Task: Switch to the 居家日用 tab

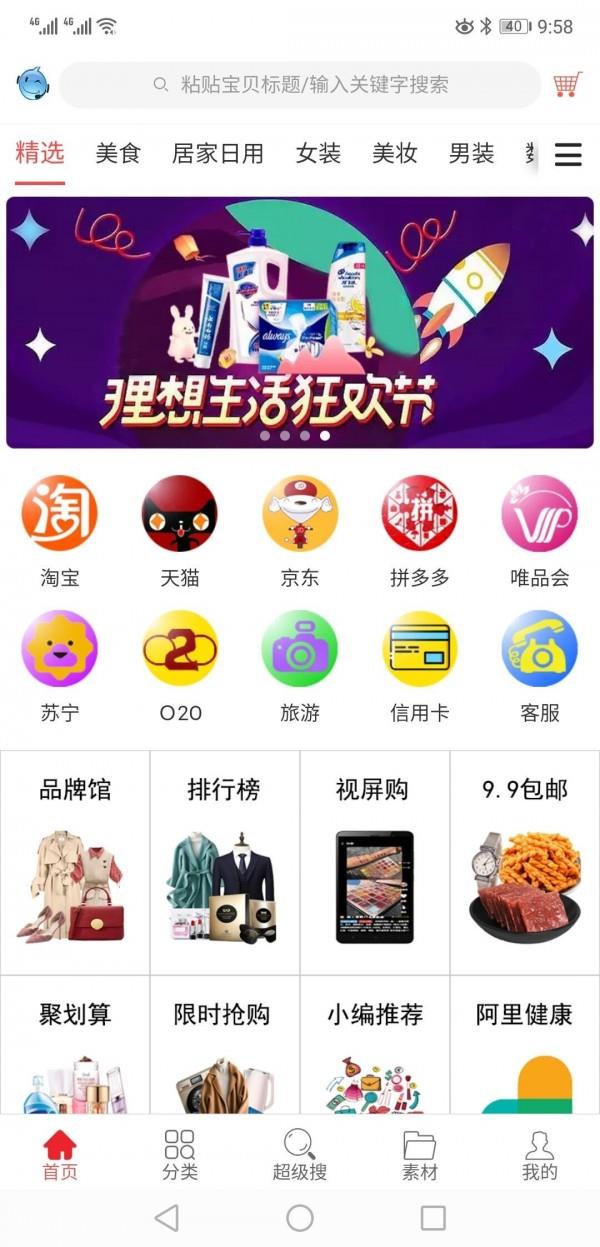Action: 217,153
